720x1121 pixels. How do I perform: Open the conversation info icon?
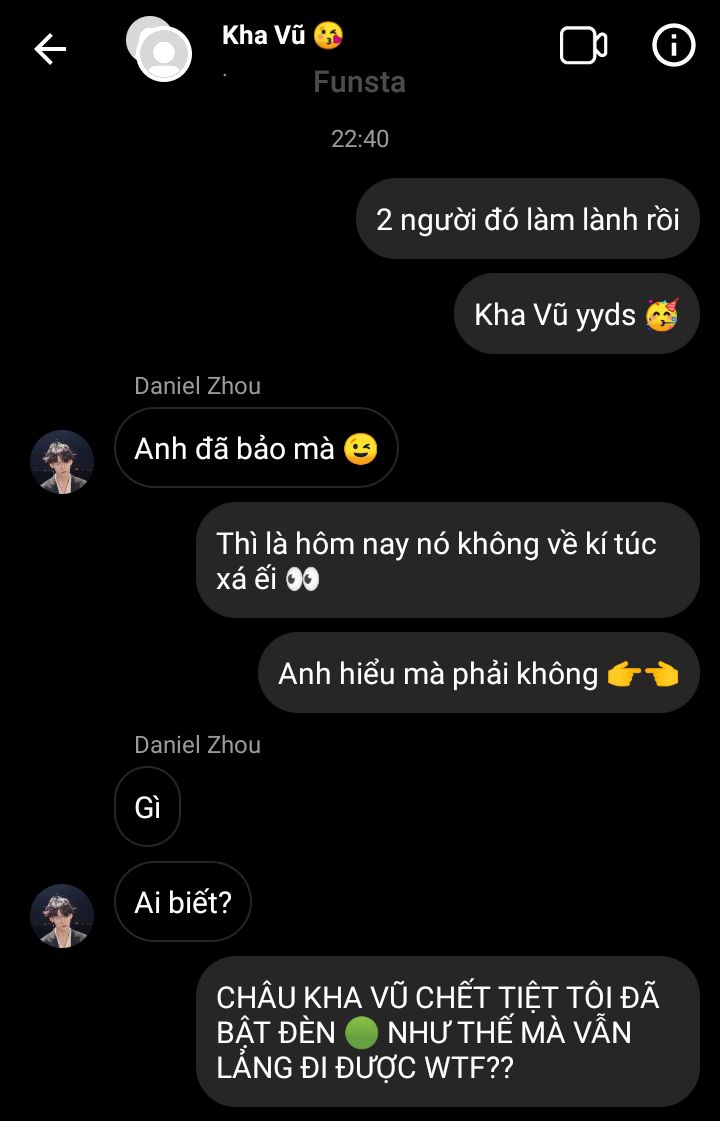point(673,46)
